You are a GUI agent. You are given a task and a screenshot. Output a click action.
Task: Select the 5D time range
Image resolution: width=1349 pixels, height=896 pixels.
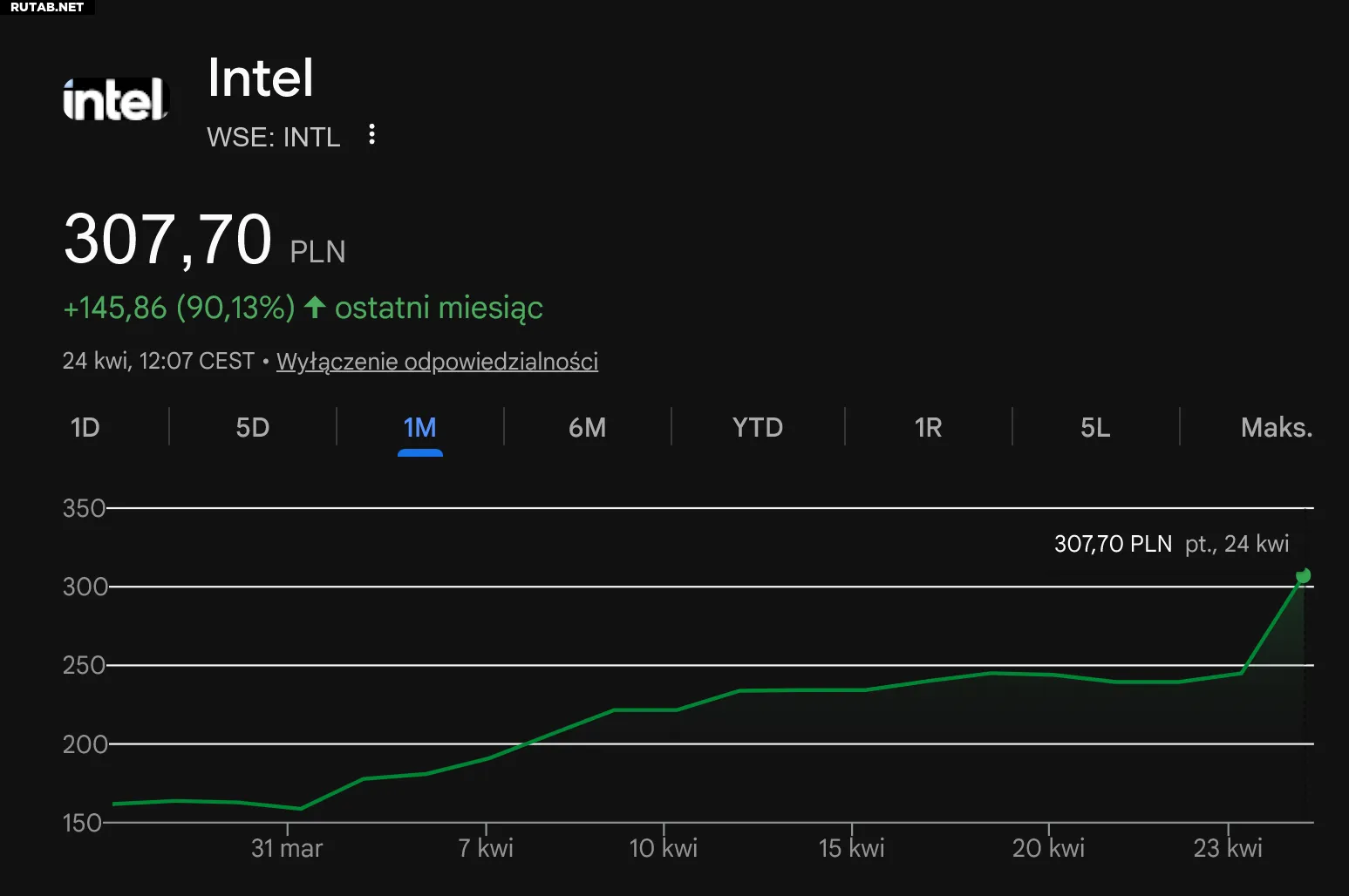(x=253, y=427)
